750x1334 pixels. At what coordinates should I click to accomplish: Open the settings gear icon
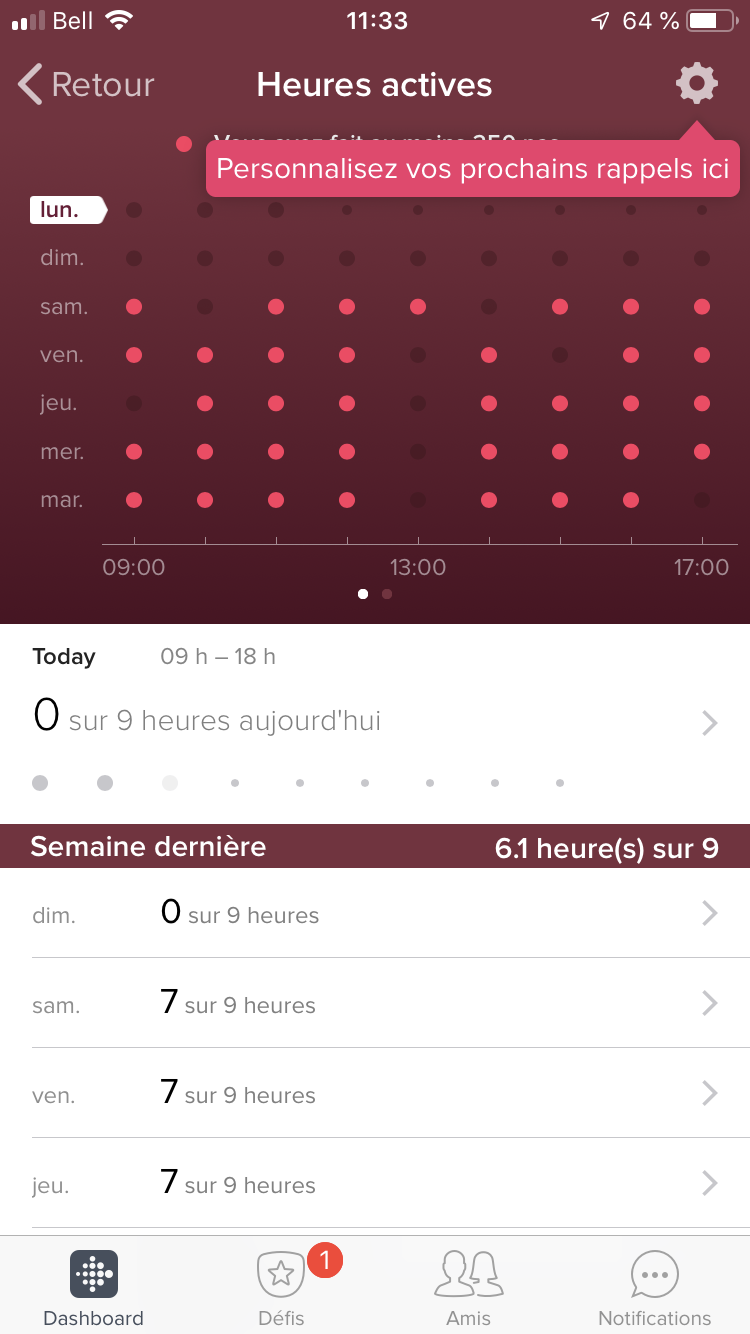(697, 83)
